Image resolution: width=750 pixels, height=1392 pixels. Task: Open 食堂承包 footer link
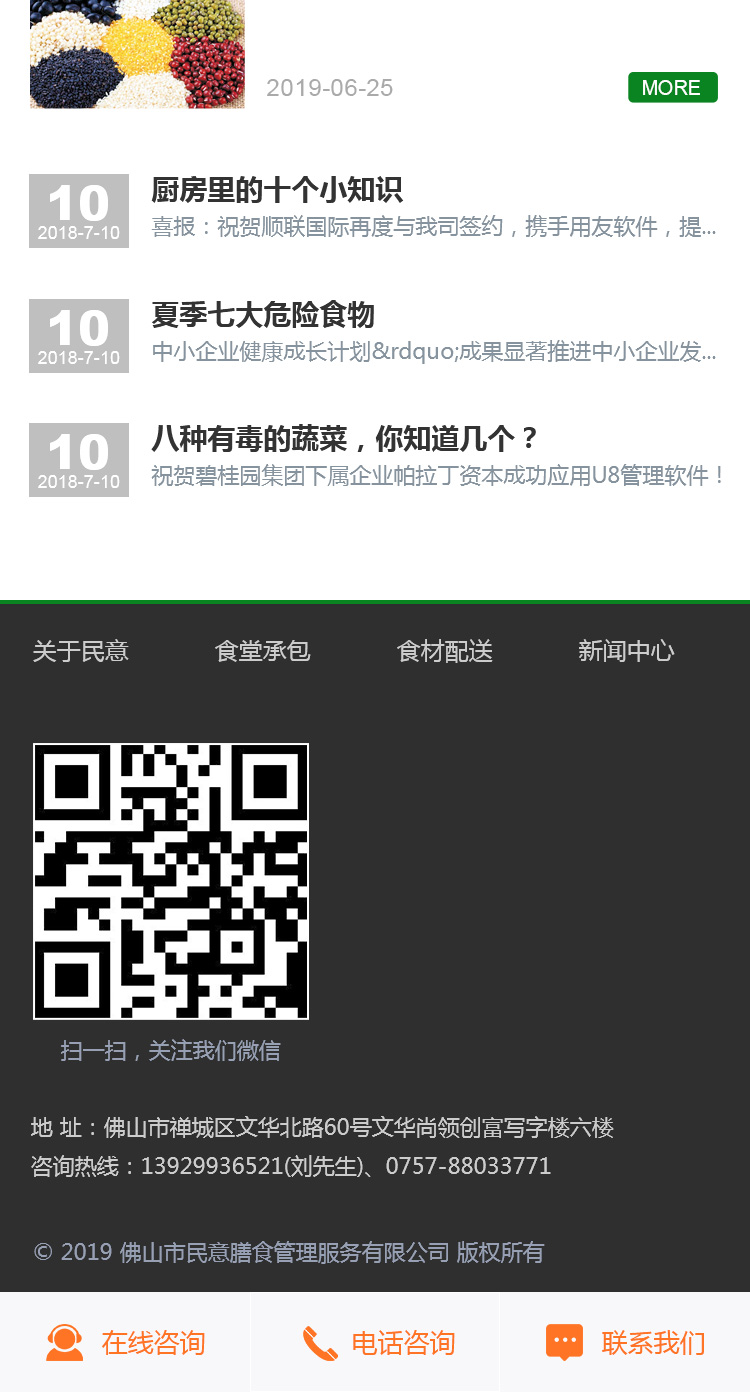(x=263, y=651)
